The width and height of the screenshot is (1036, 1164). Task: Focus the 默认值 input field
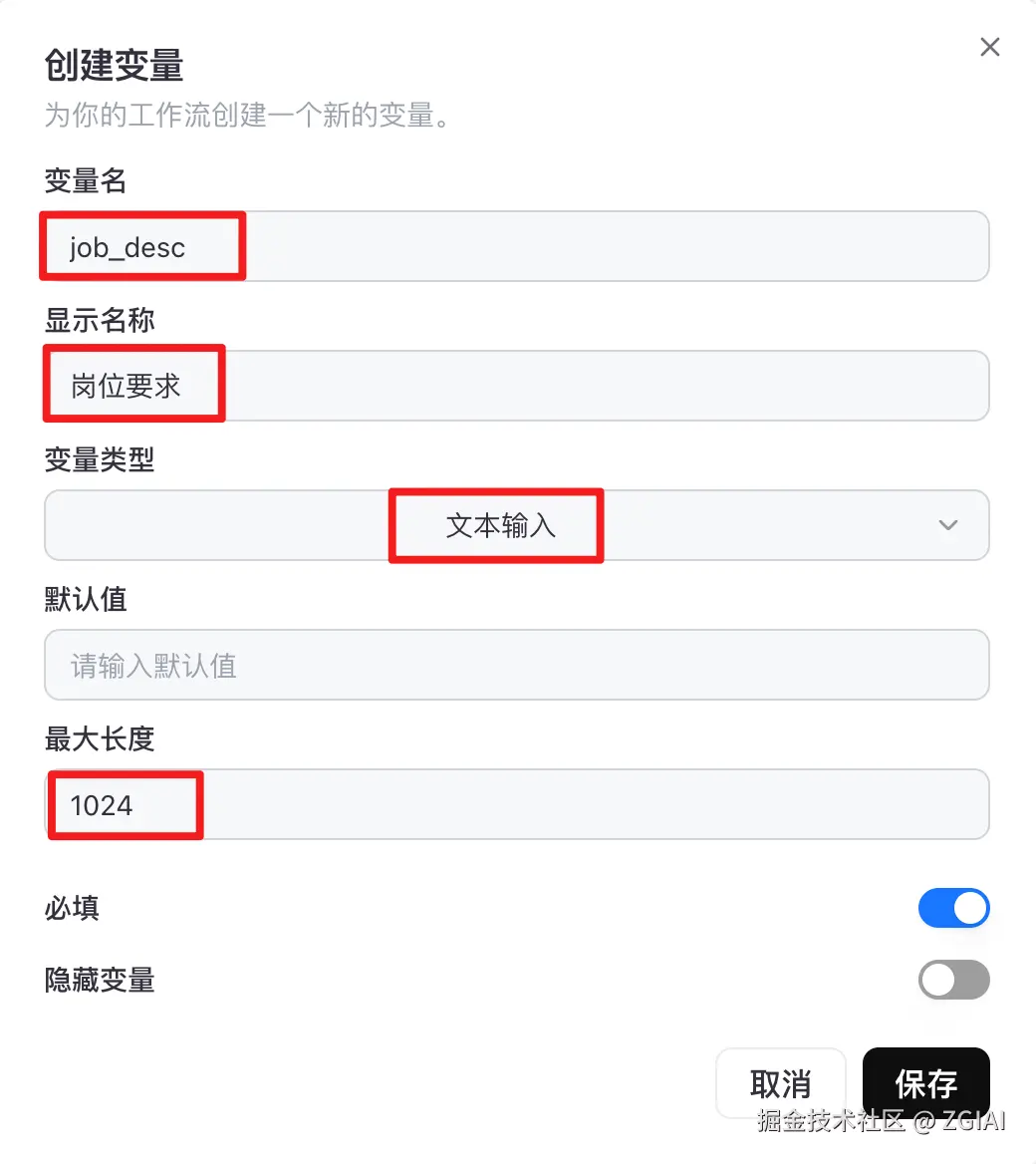(516, 665)
